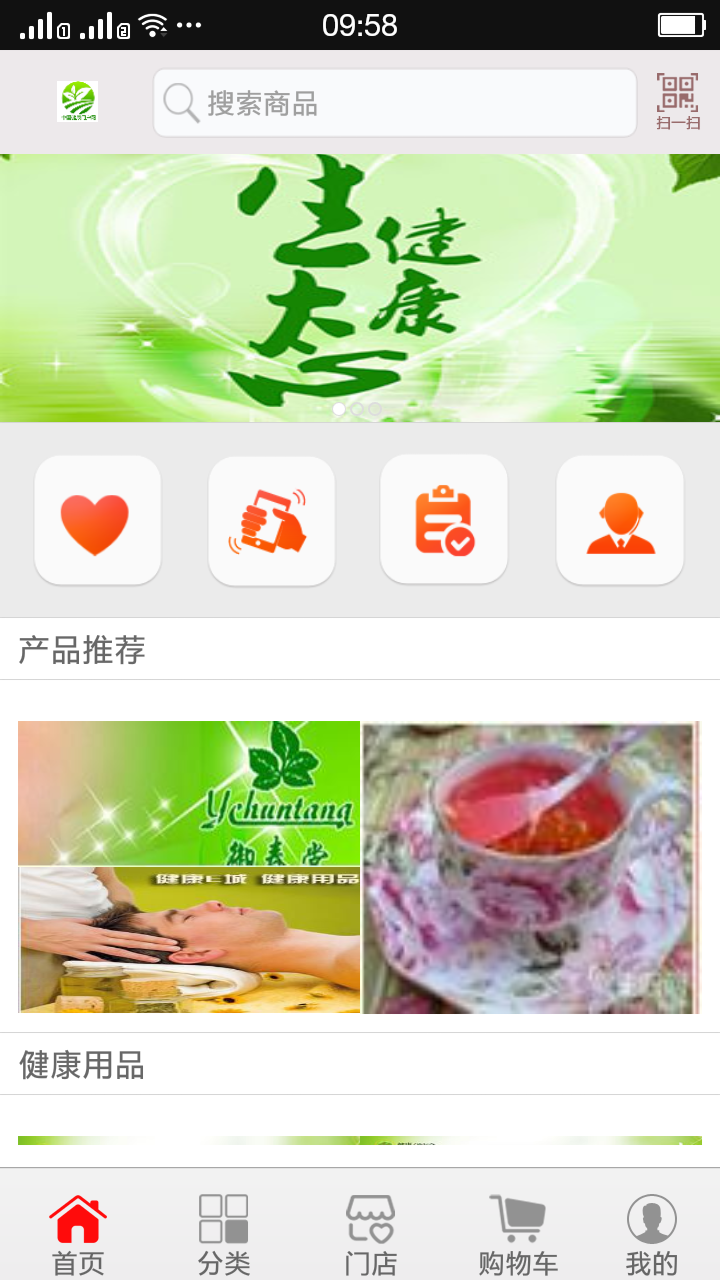The image size is (720, 1280).
Task: Open the search 商品 input field
Action: click(394, 101)
